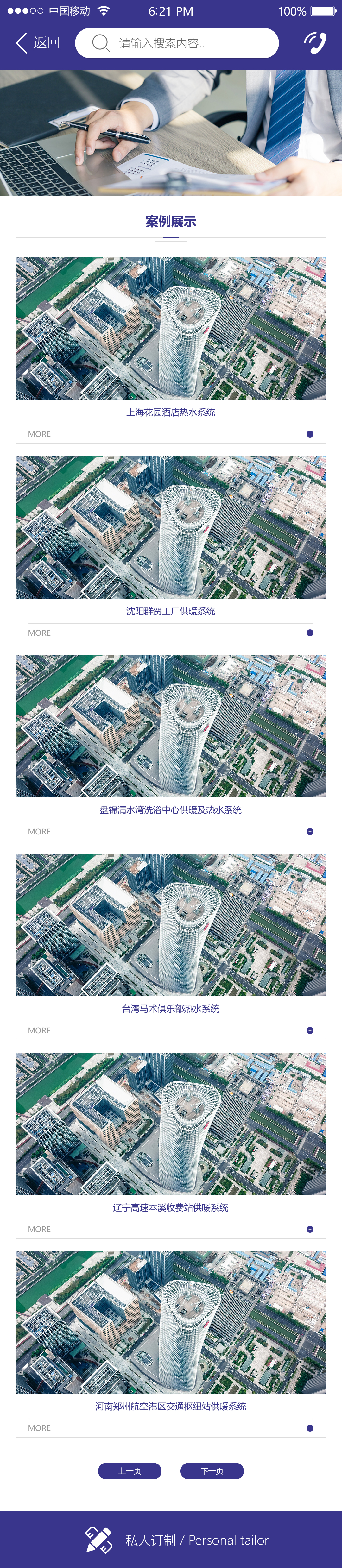Screen dimensions: 342x1568
Task: Tap MORE under 上海花园酒店热水系统
Action: point(40,434)
